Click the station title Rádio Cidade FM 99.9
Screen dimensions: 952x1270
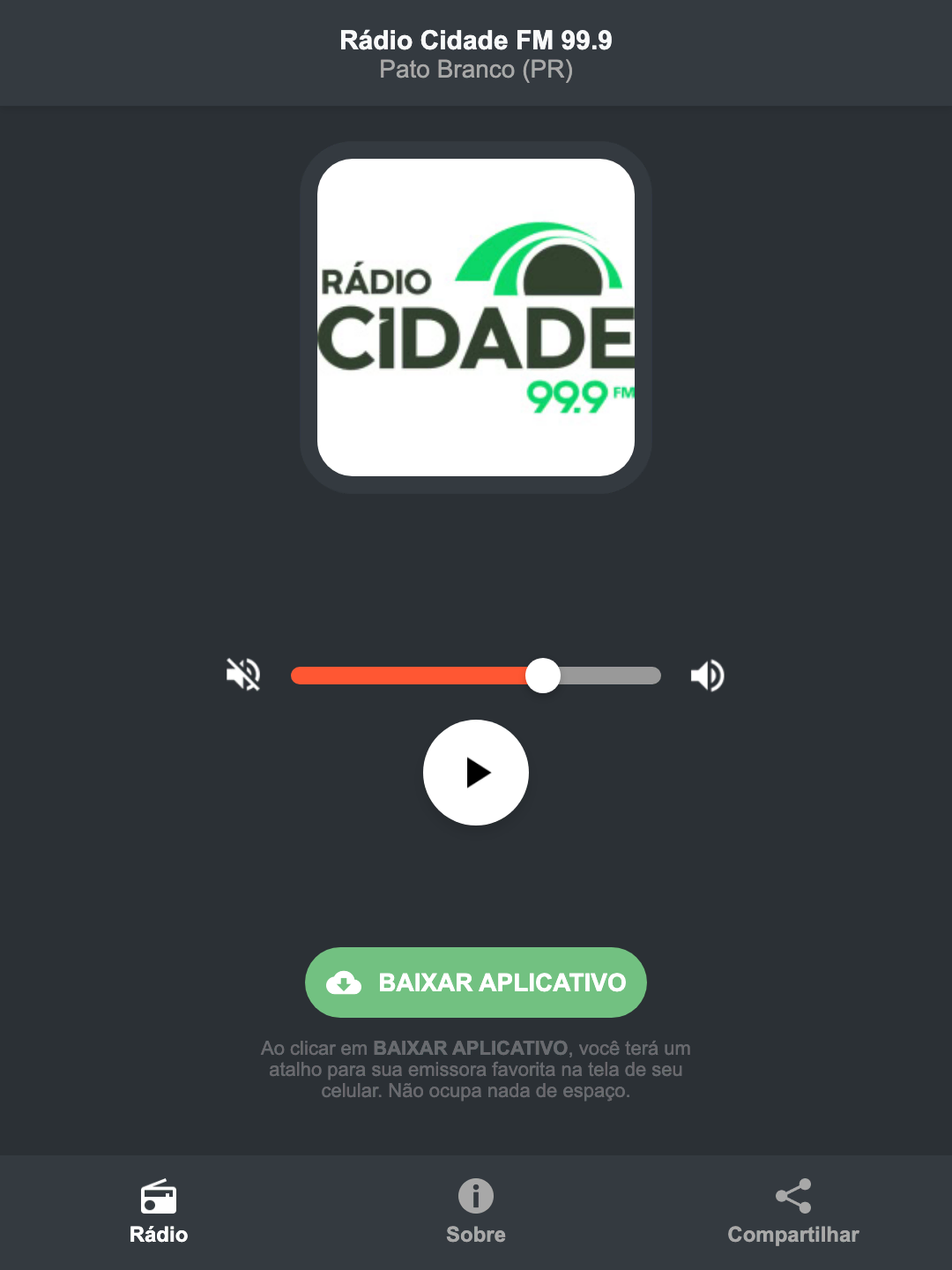476,40
